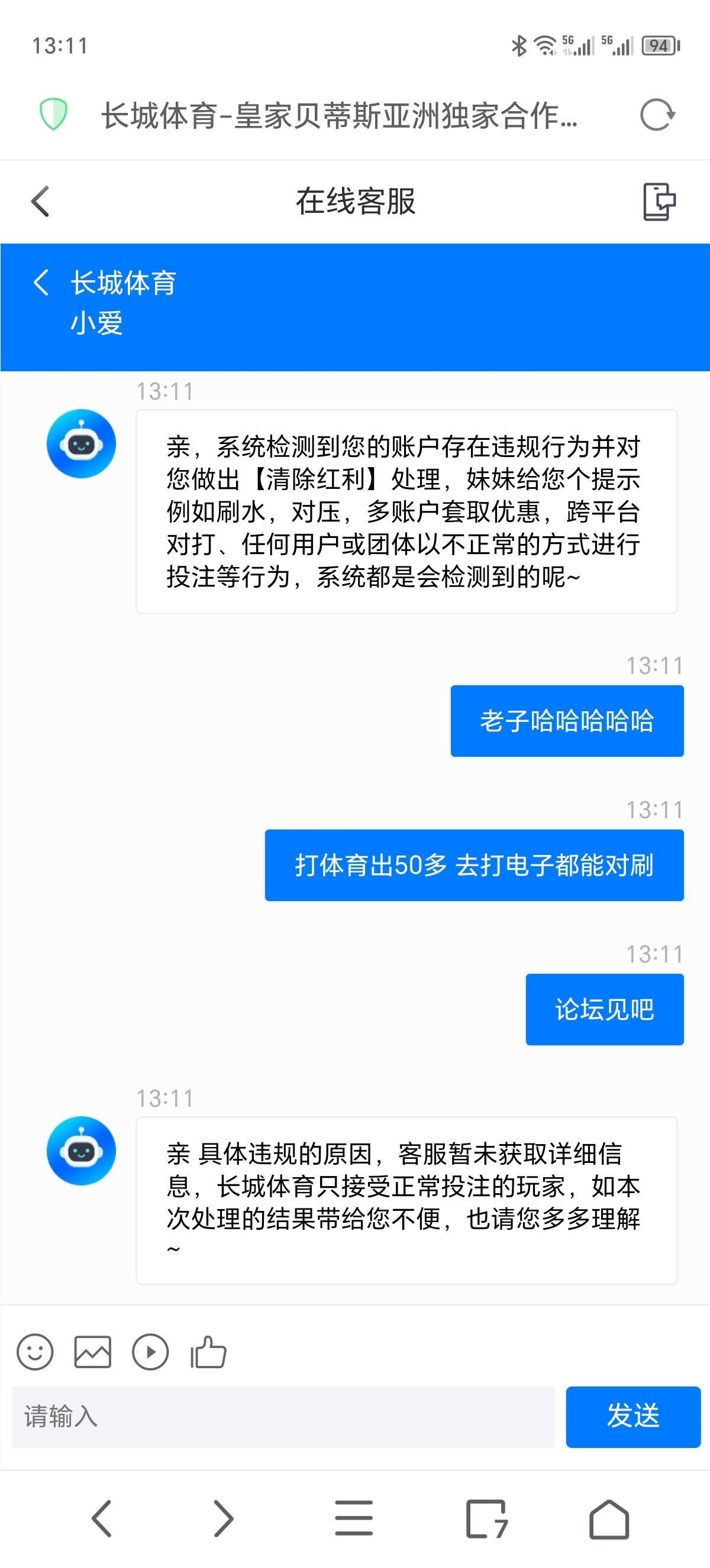Click the robot customer service avatar
Viewport: 710px width, 1568px height.
click(x=80, y=443)
